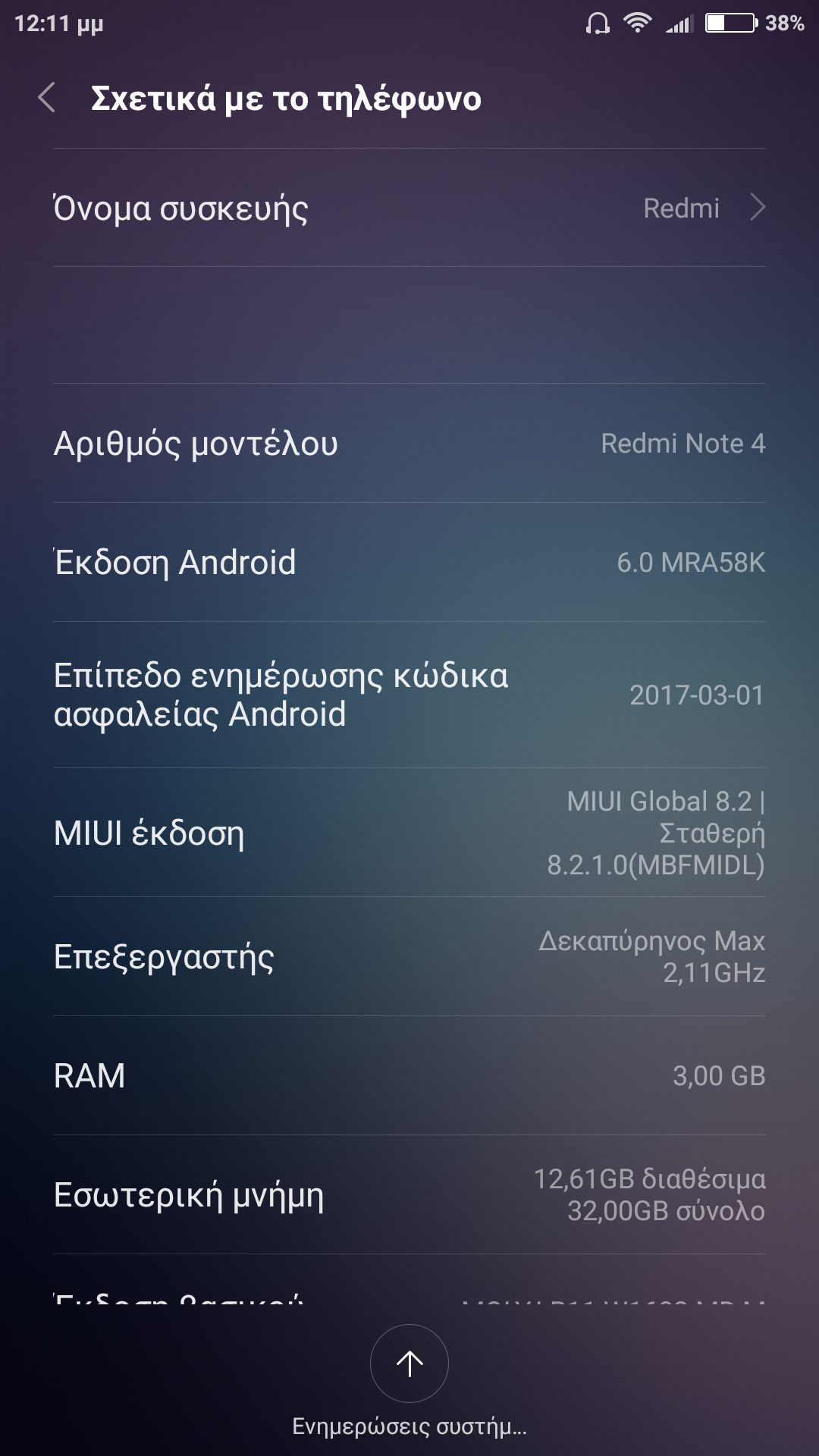
Task: Tap the RAM row
Action: click(x=409, y=1075)
